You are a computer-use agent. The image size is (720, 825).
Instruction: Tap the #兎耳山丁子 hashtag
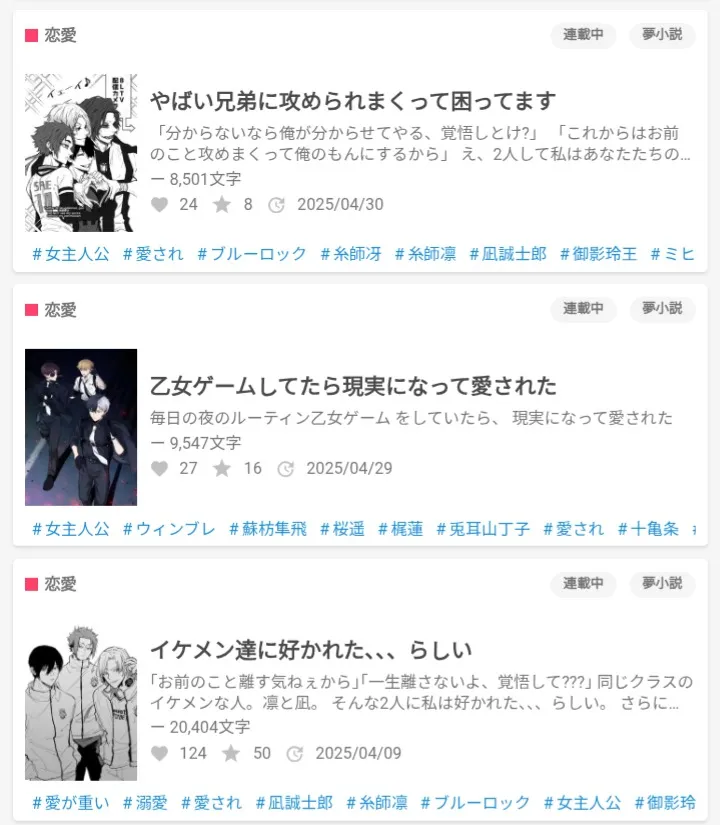(483, 529)
